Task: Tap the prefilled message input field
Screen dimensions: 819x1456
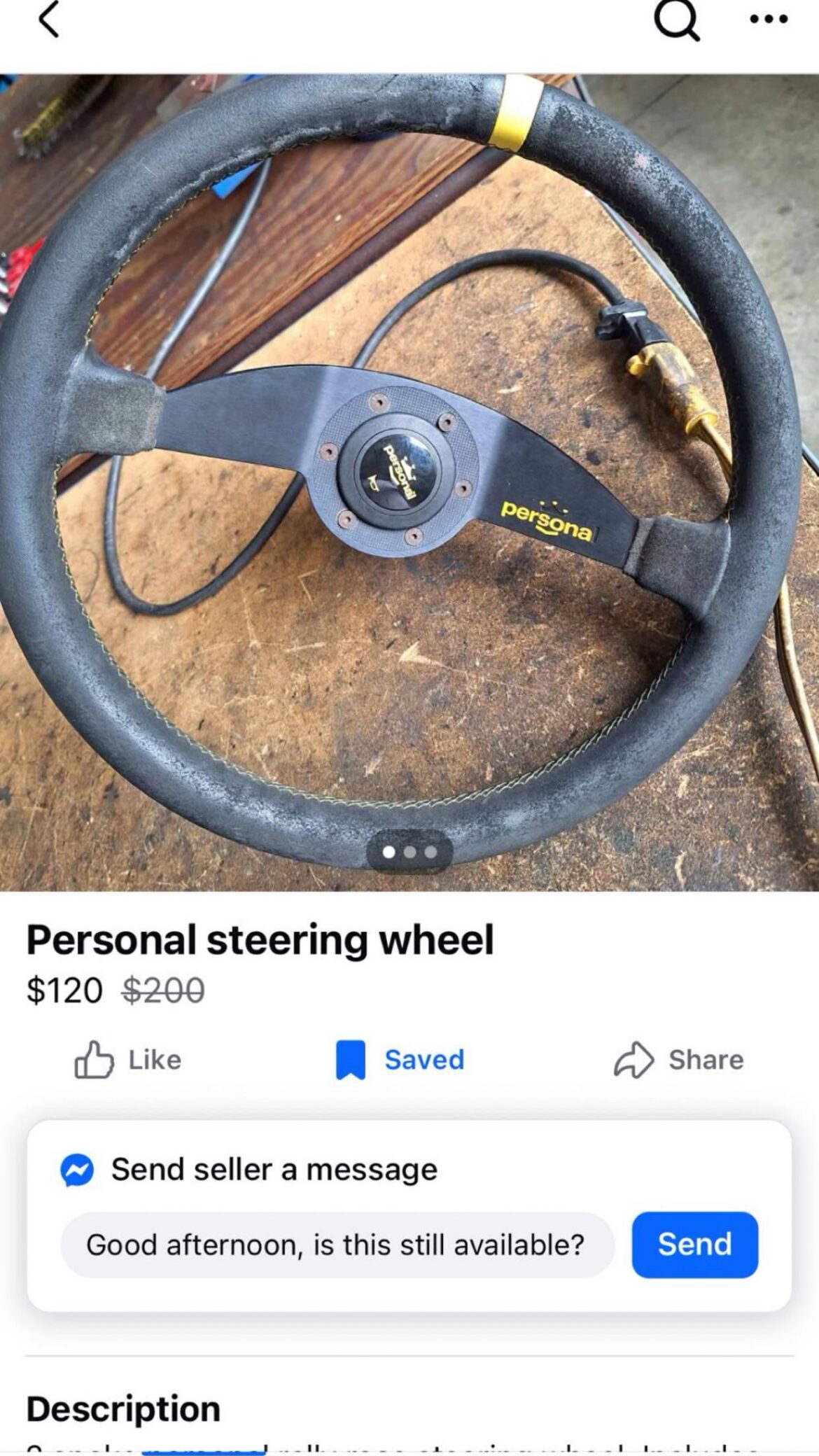Action: (x=336, y=1246)
